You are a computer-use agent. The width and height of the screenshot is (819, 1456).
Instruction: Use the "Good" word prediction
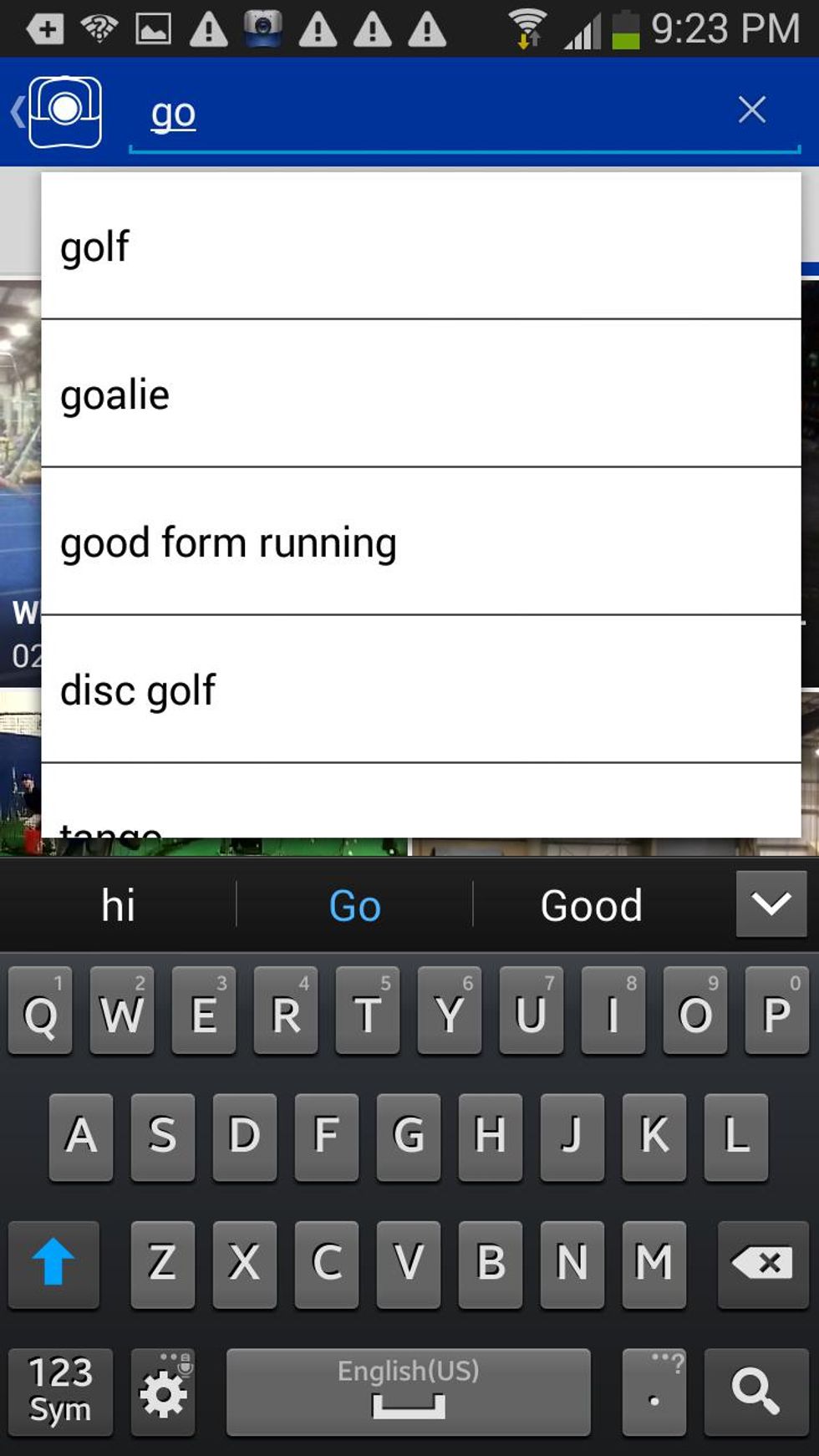coord(591,905)
